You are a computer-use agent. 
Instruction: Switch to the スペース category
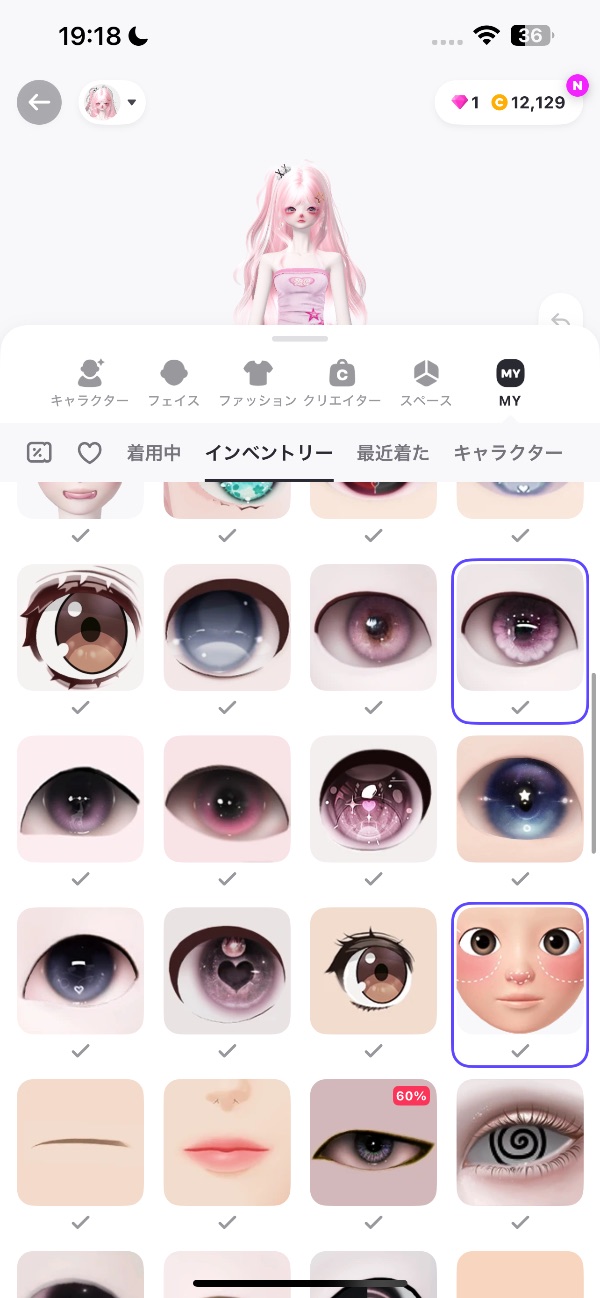pos(426,383)
